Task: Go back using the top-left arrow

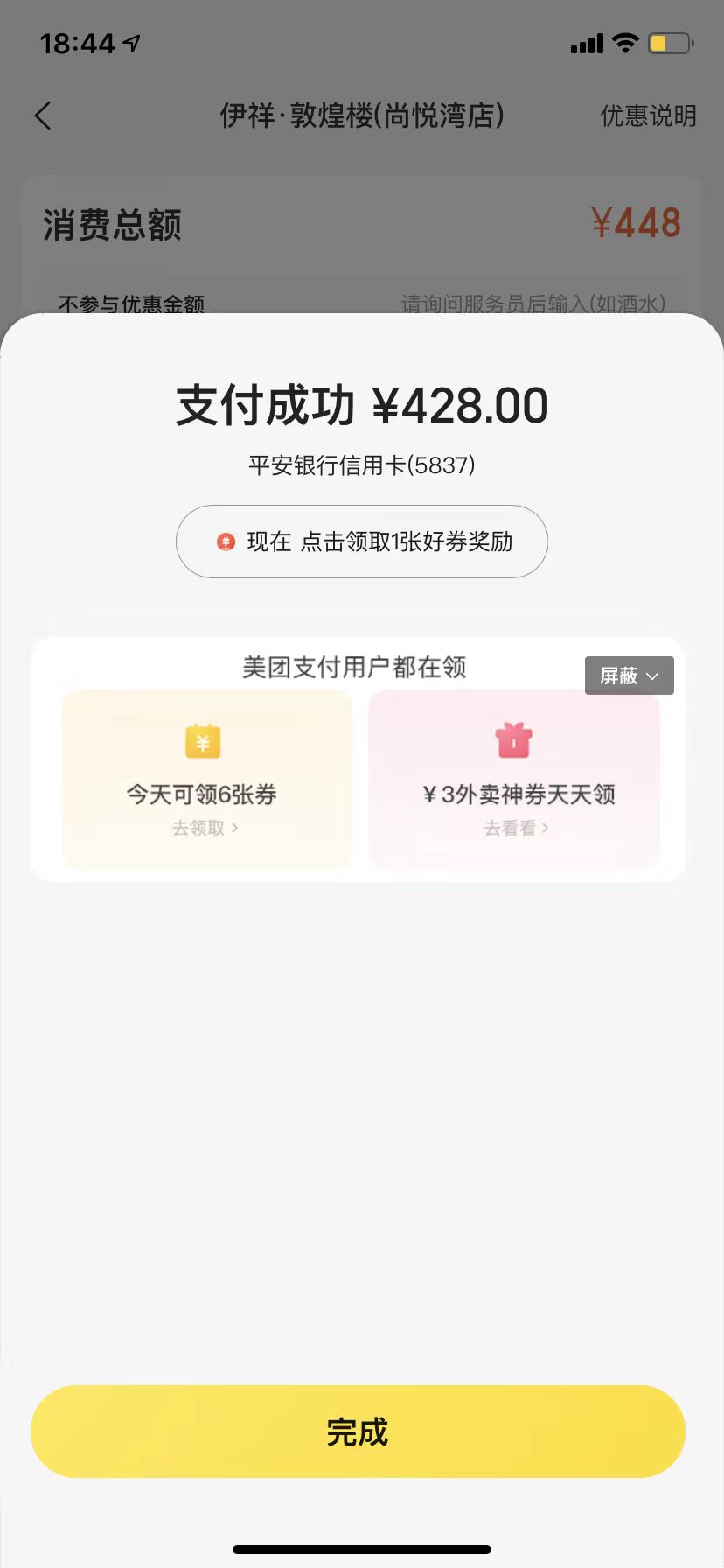Action: [x=43, y=115]
